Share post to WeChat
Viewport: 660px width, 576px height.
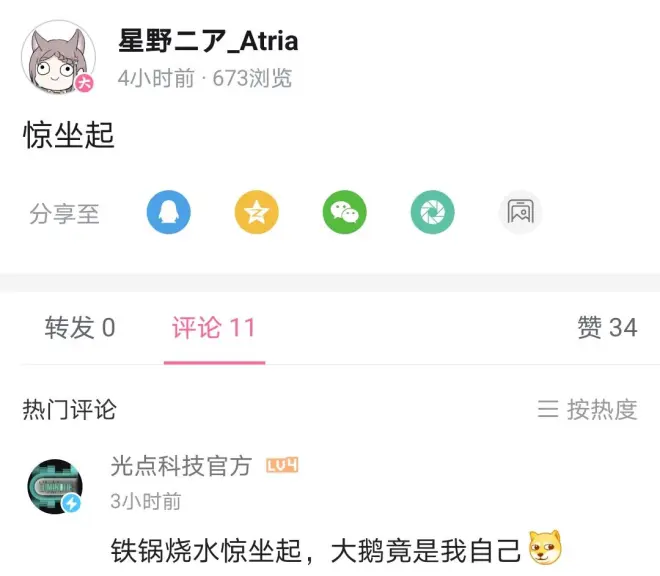344,212
